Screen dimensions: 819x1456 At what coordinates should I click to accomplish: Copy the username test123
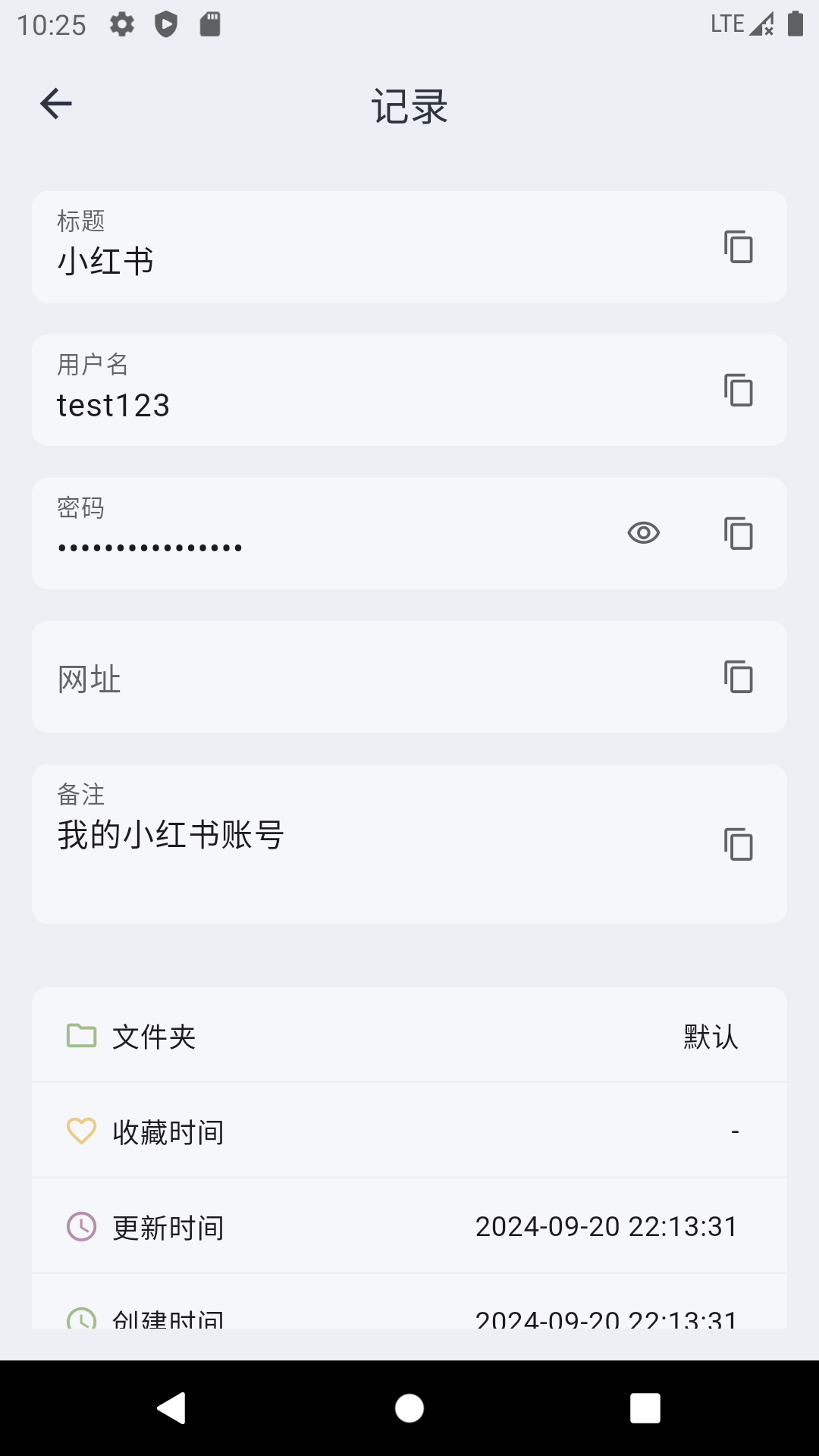pos(739,390)
